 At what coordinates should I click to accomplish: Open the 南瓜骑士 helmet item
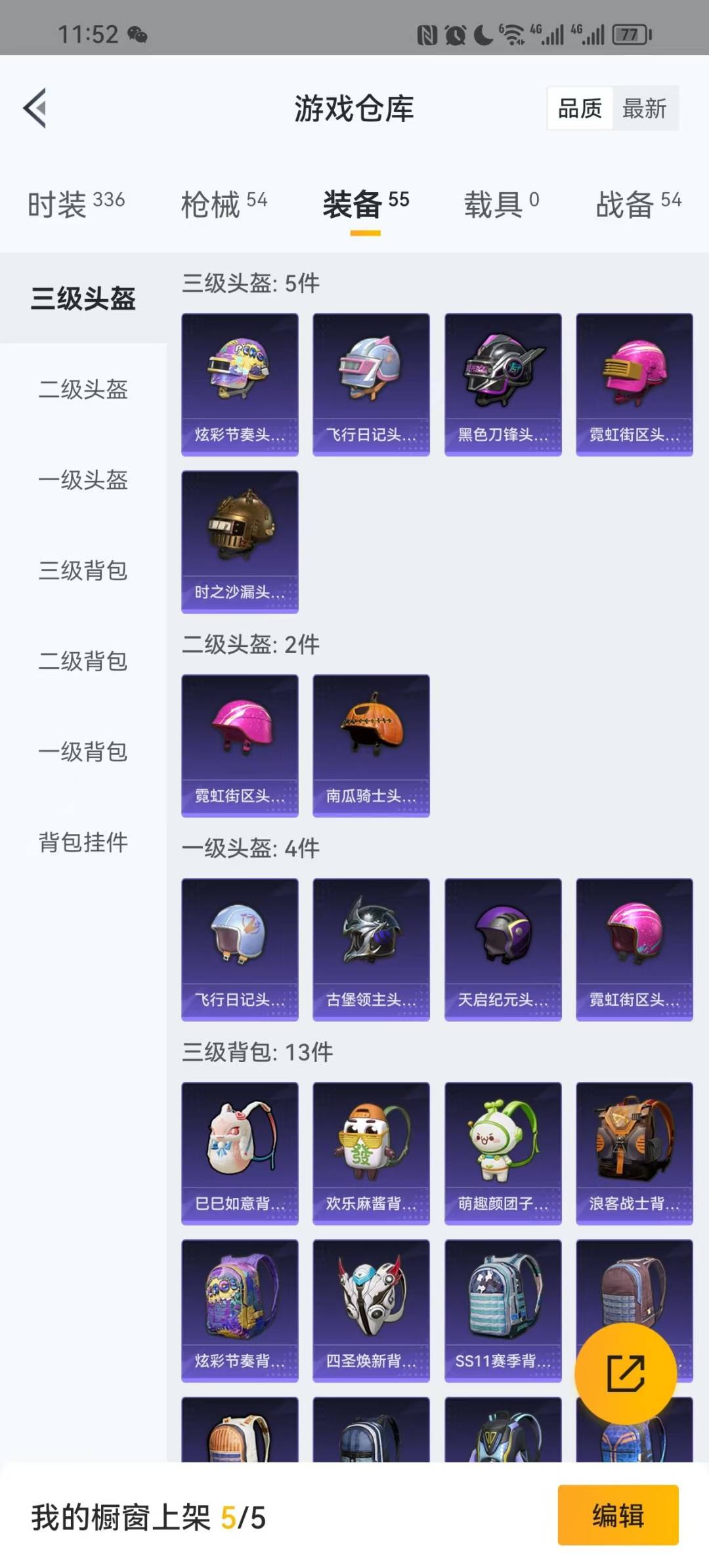[x=371, y=746]
